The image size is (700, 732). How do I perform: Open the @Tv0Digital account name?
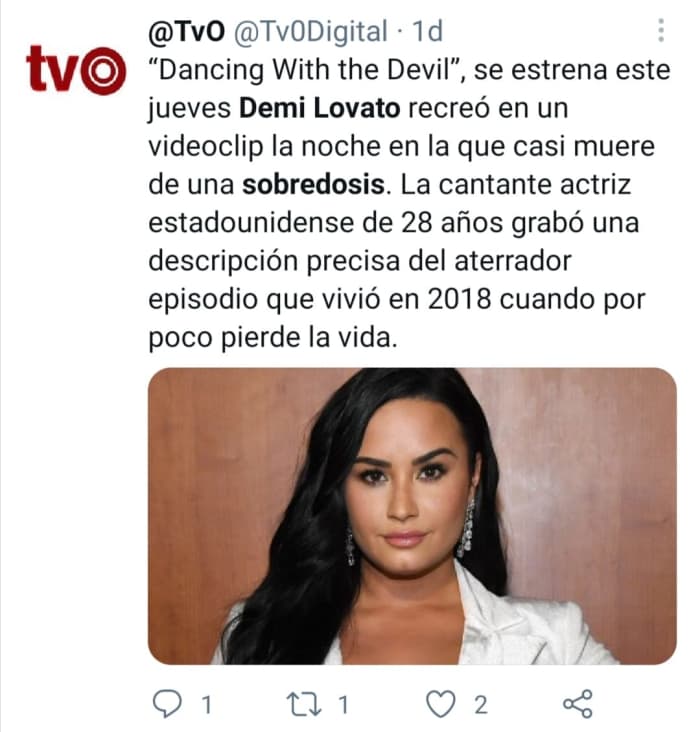click(x=310, y=32)
